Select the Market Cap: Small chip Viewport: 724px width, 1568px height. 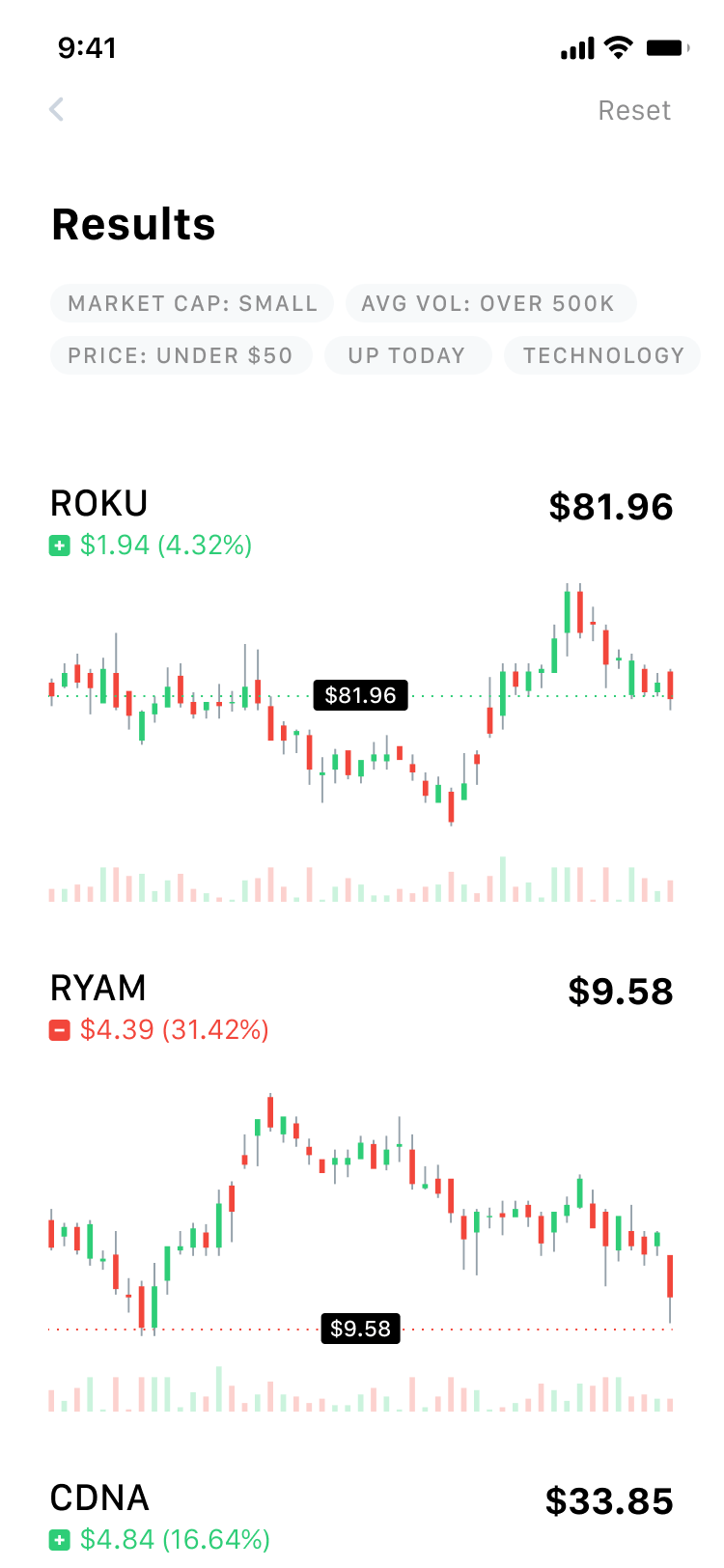point(192,303)
